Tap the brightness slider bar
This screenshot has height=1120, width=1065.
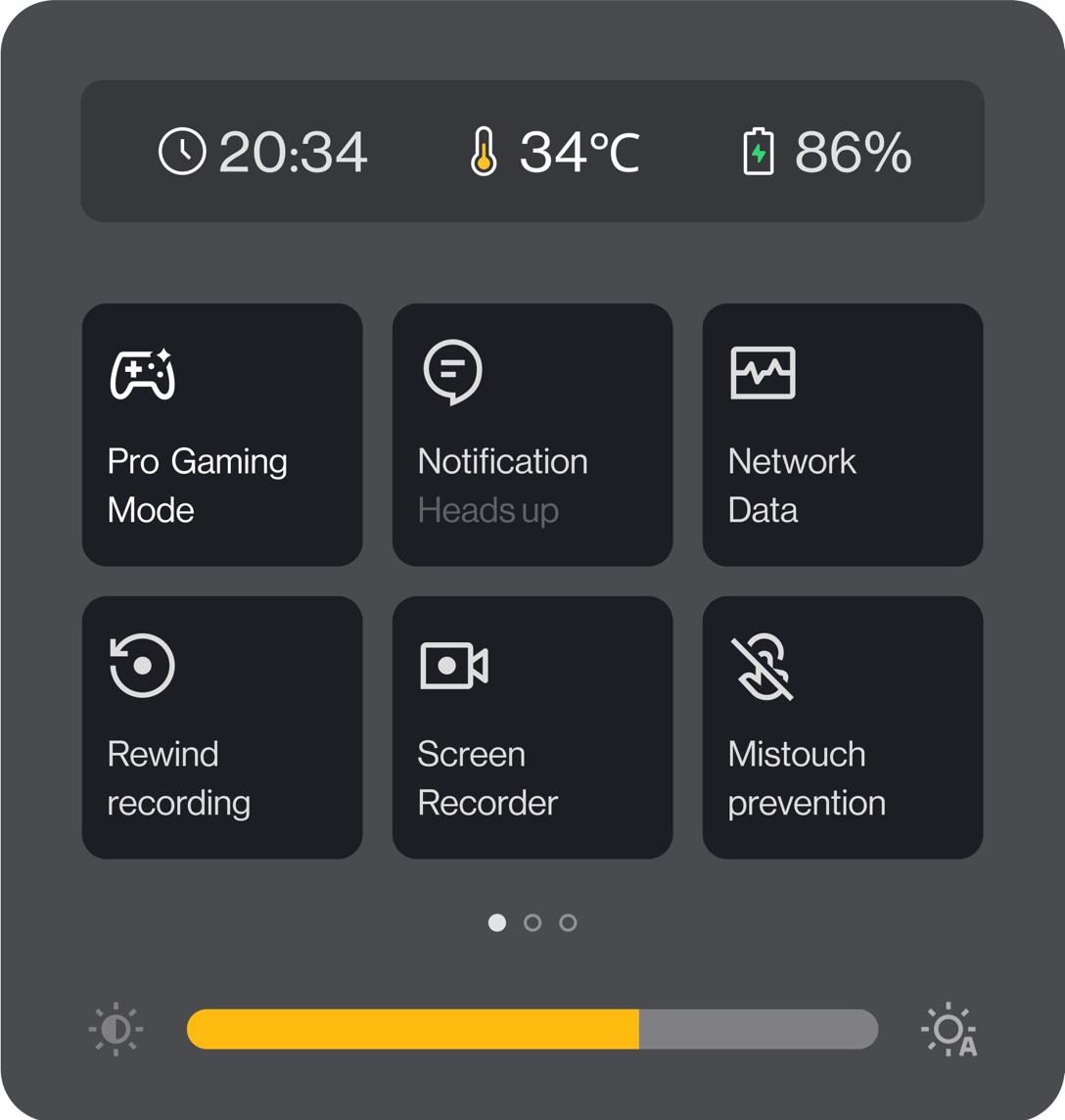point(532,1029)
